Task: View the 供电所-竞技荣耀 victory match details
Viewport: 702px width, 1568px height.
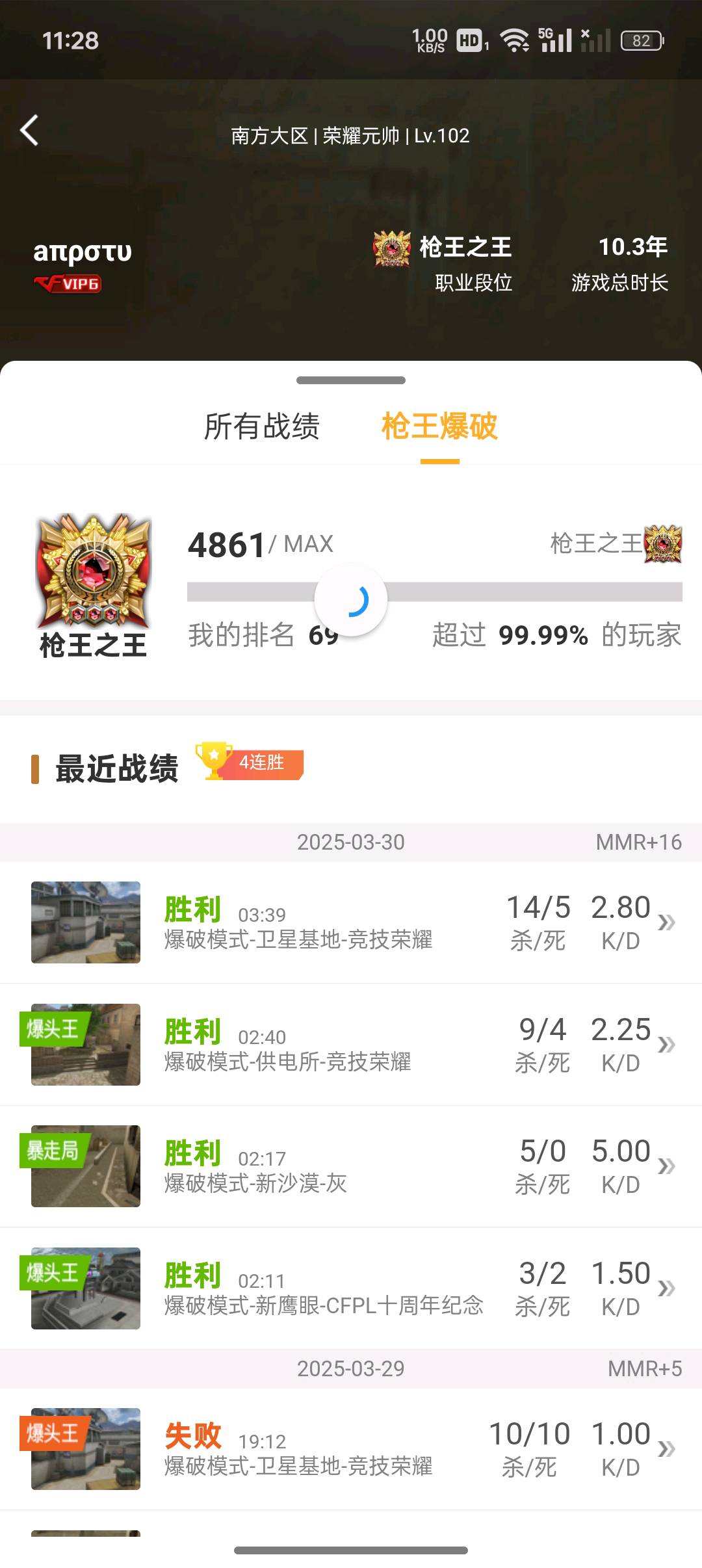Action: coord(351,1045)
